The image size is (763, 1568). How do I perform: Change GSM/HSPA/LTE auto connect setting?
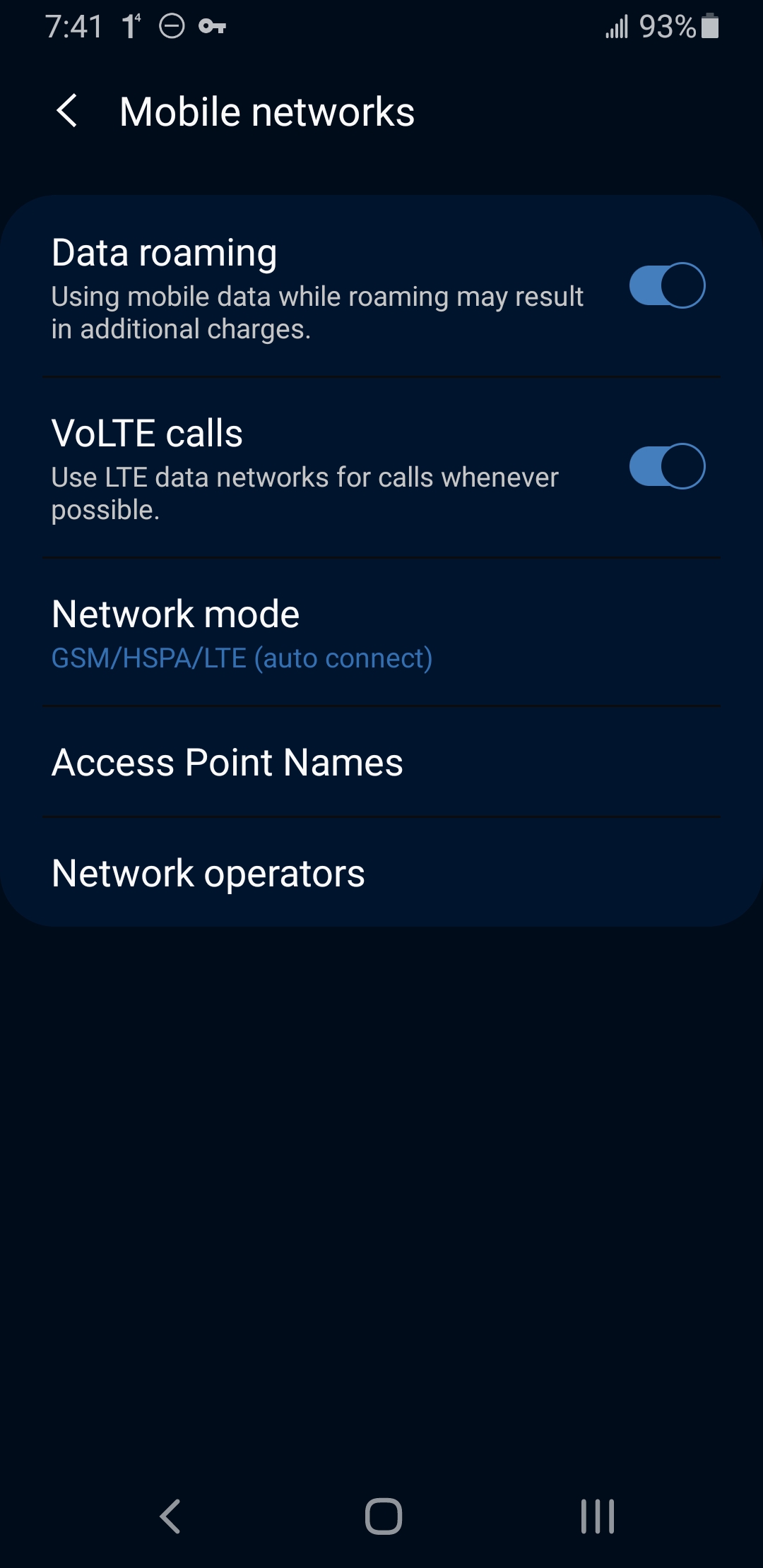pos(242,658)
